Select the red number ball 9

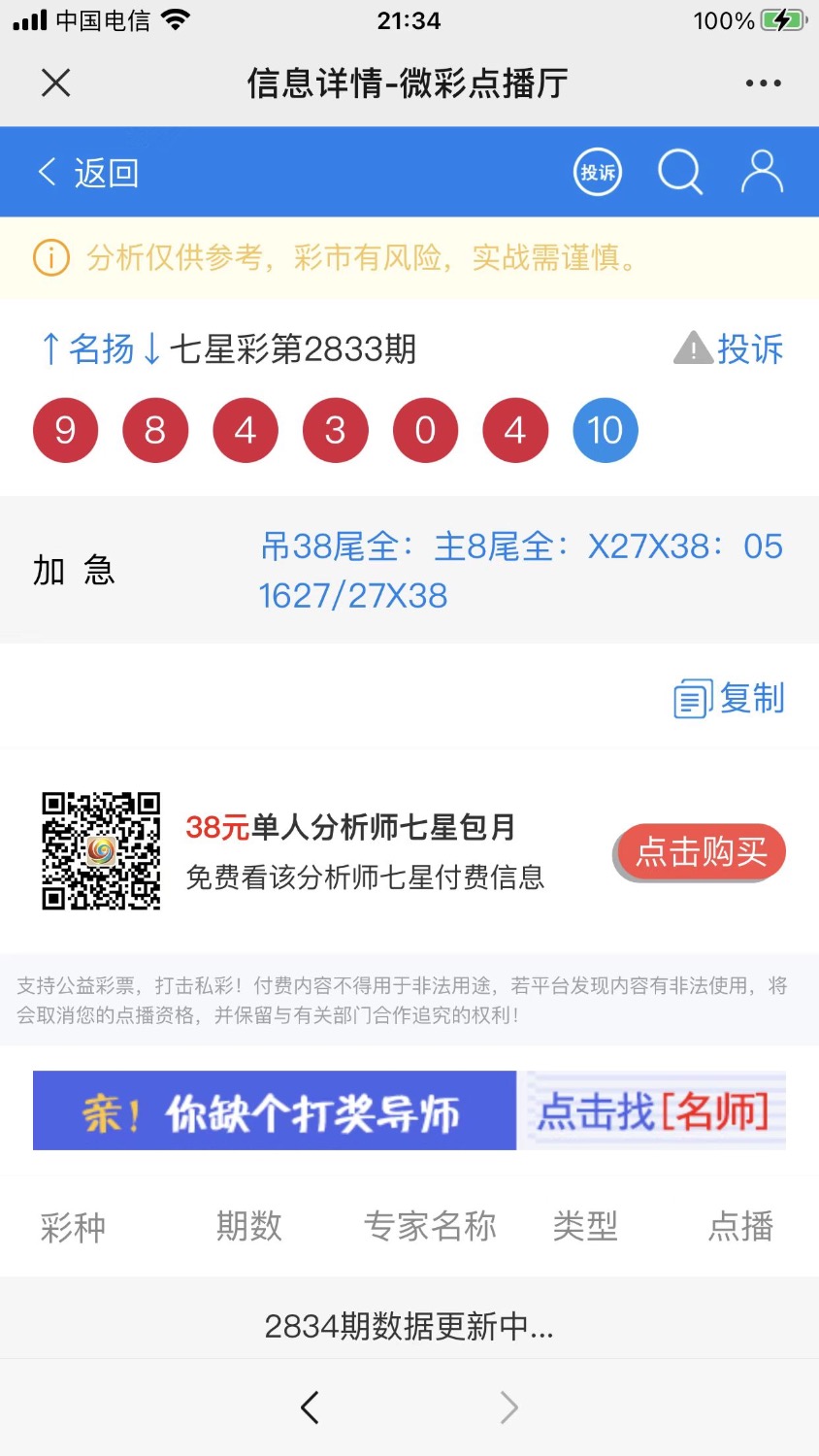pos(65,429)
